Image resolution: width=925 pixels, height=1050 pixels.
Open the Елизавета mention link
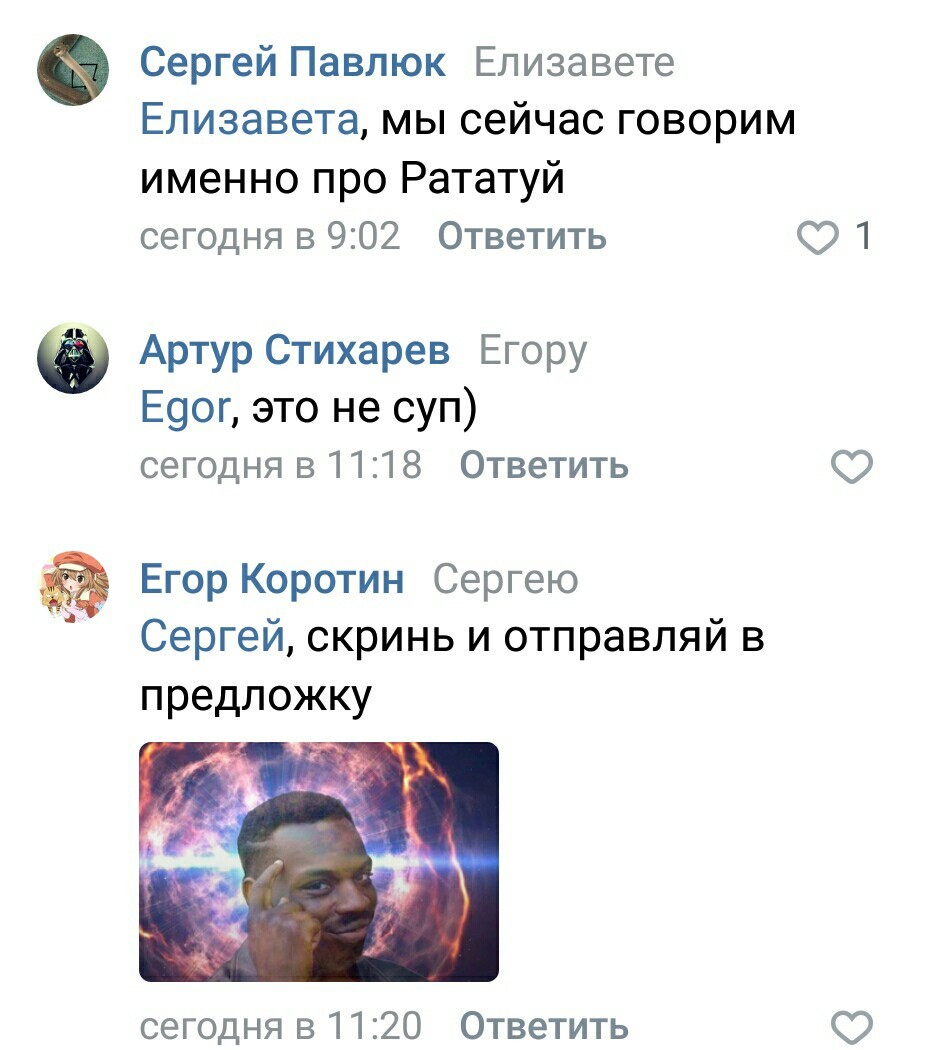248,121
